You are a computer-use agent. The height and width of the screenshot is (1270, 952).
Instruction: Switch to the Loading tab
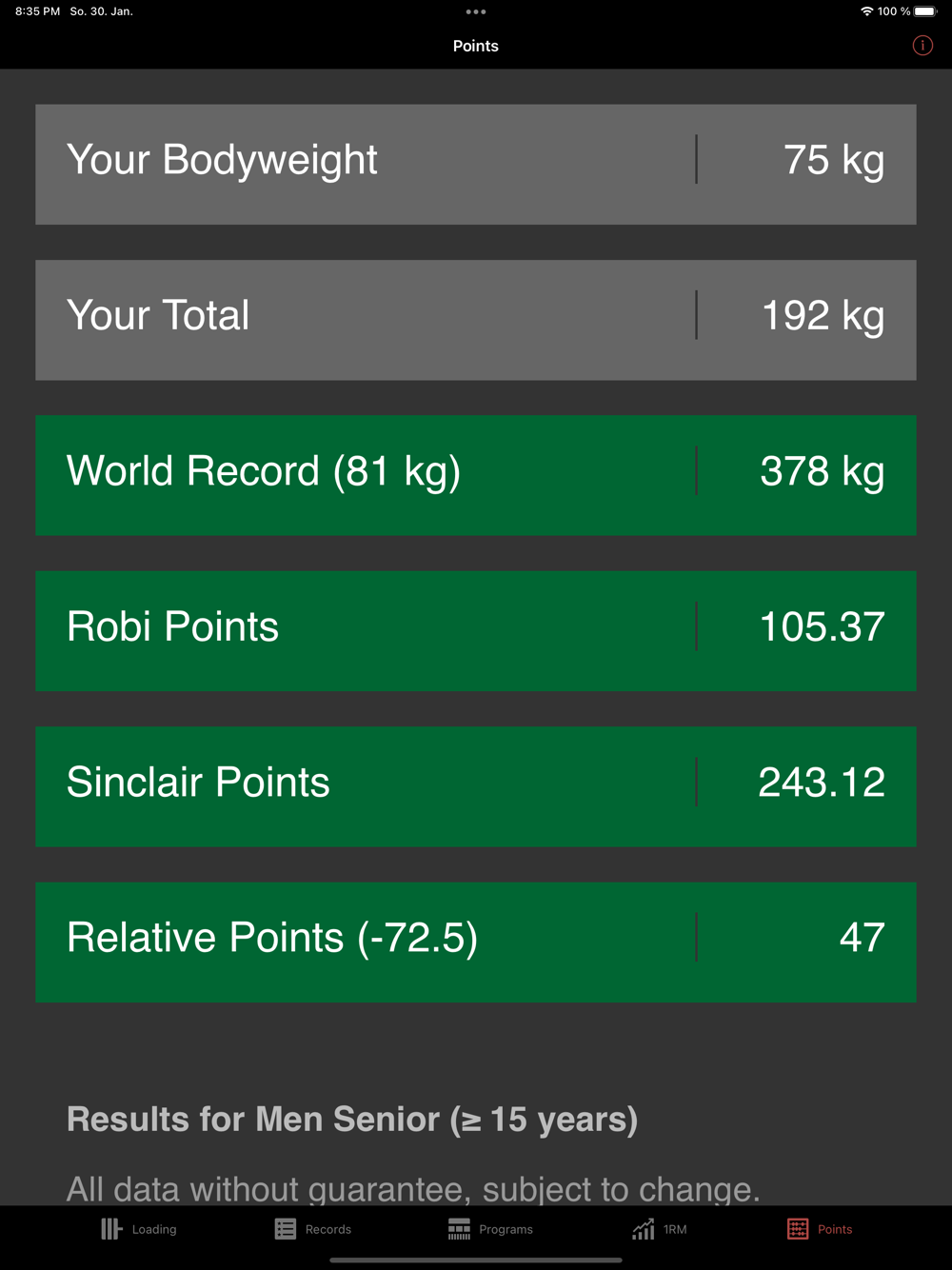pyautogui.click(x=139, y=1229)
